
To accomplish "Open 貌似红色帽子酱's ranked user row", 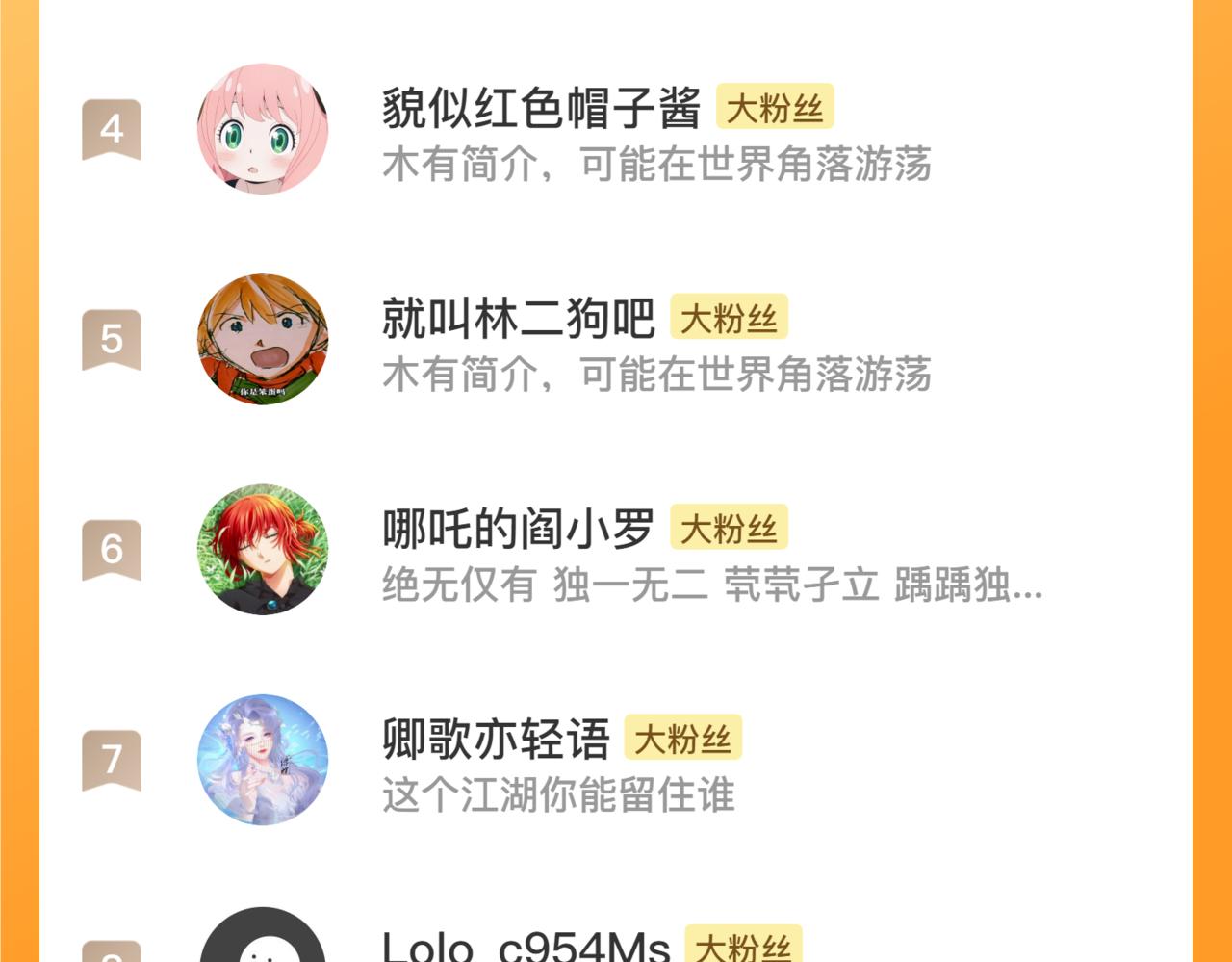I will click(616, 131).
